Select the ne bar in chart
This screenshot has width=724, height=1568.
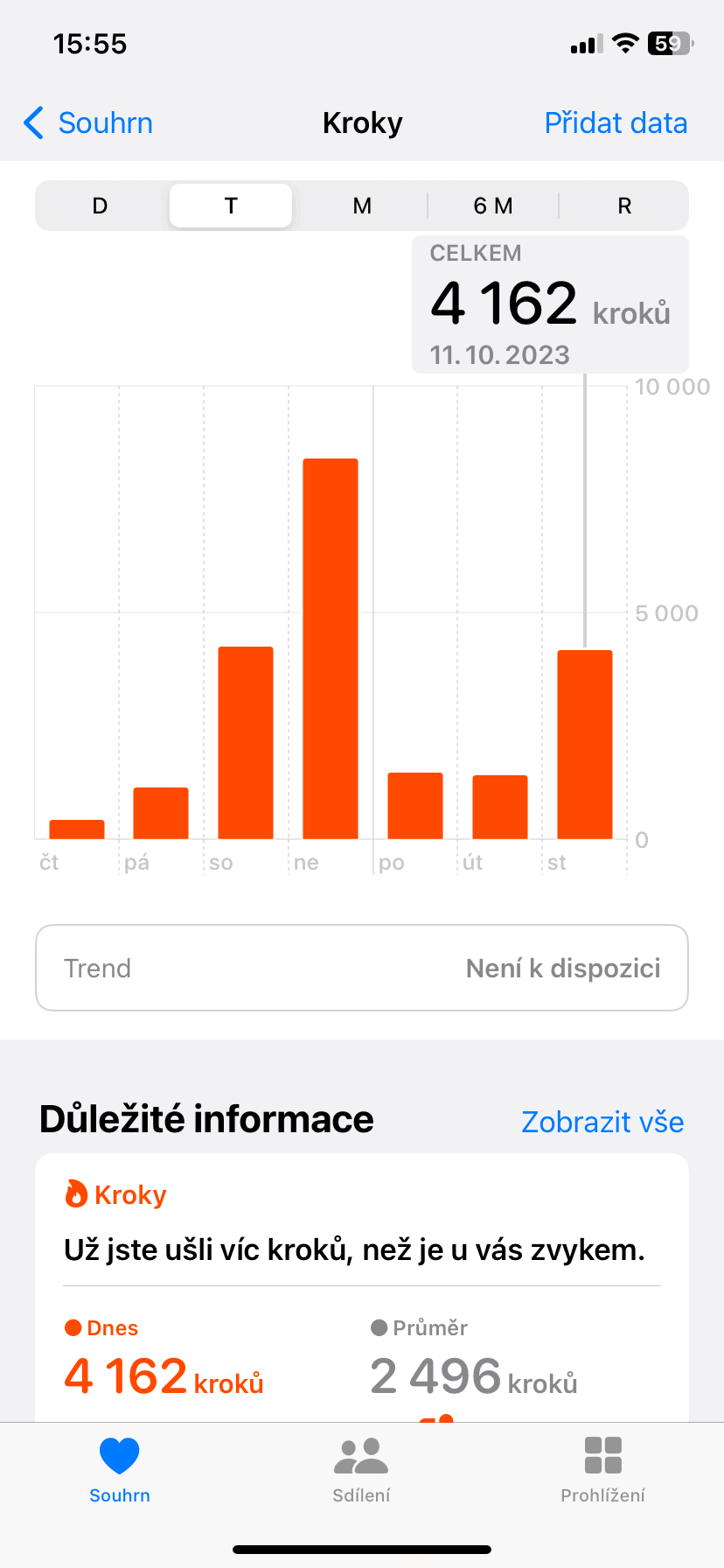pos(331,648)
